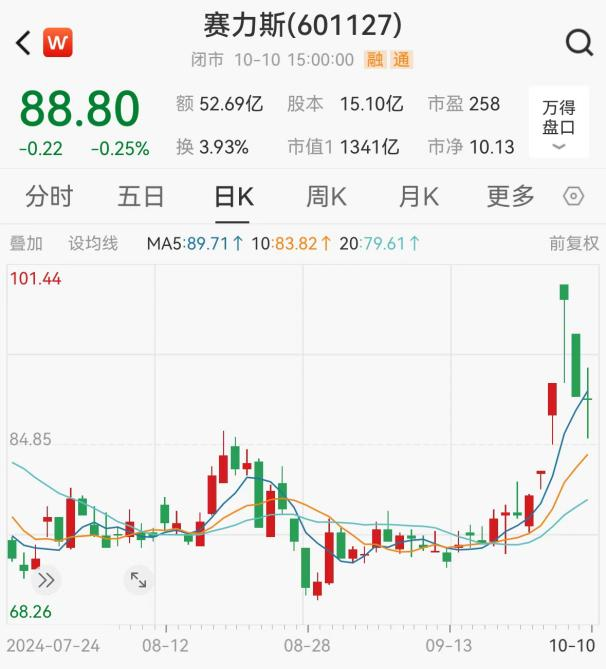606x669 pixels.
Task: Expand the 万得盘口 panel
Action: [558, 123]
